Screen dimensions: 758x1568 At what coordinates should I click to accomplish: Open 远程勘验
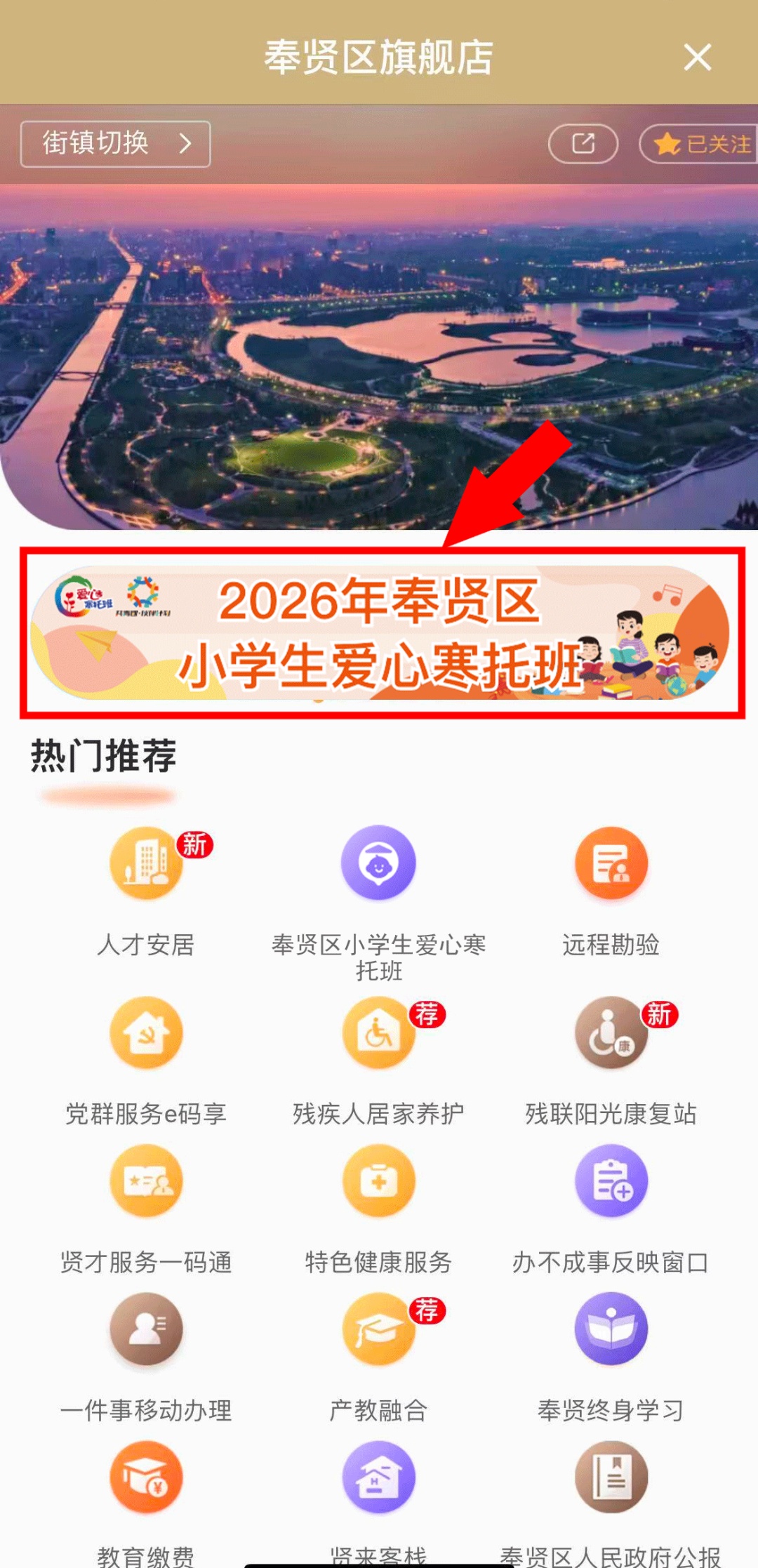[611, 864]
